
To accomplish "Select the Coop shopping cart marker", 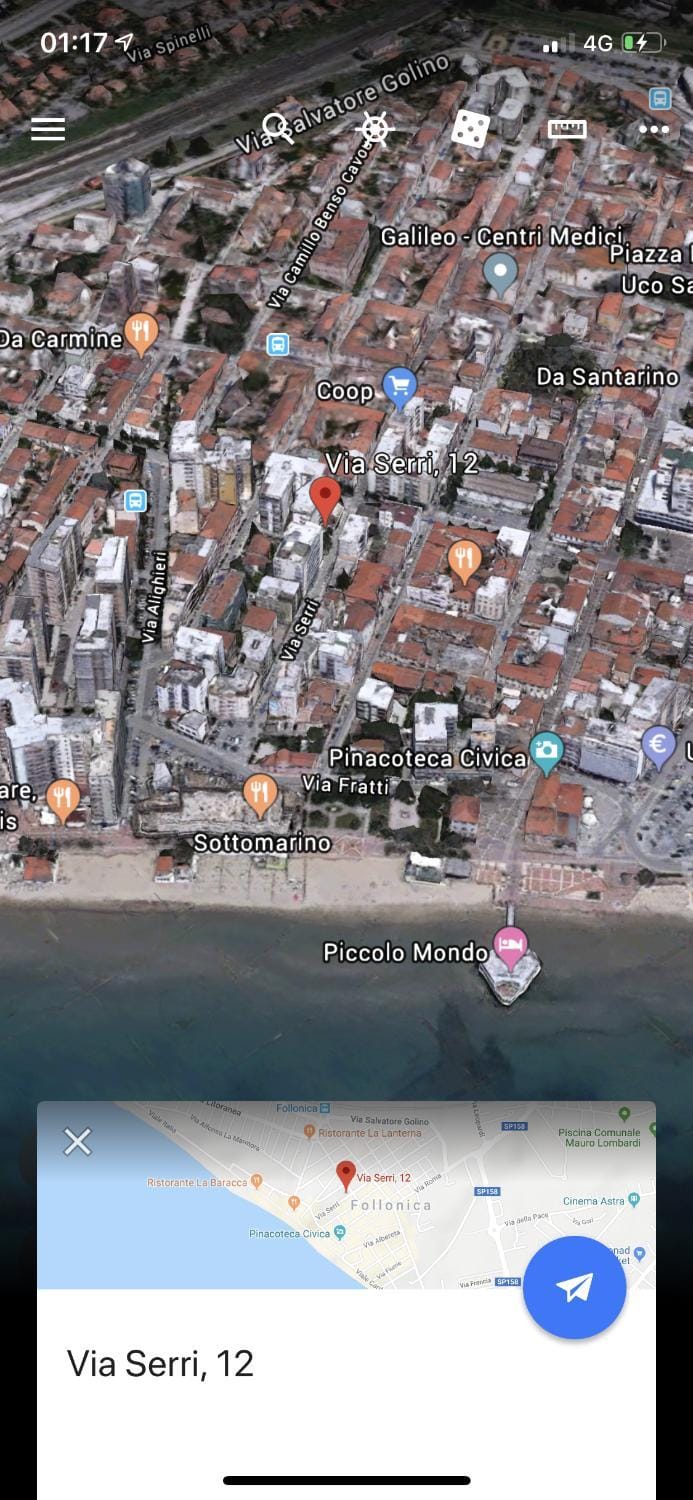I will click(400, 388).
